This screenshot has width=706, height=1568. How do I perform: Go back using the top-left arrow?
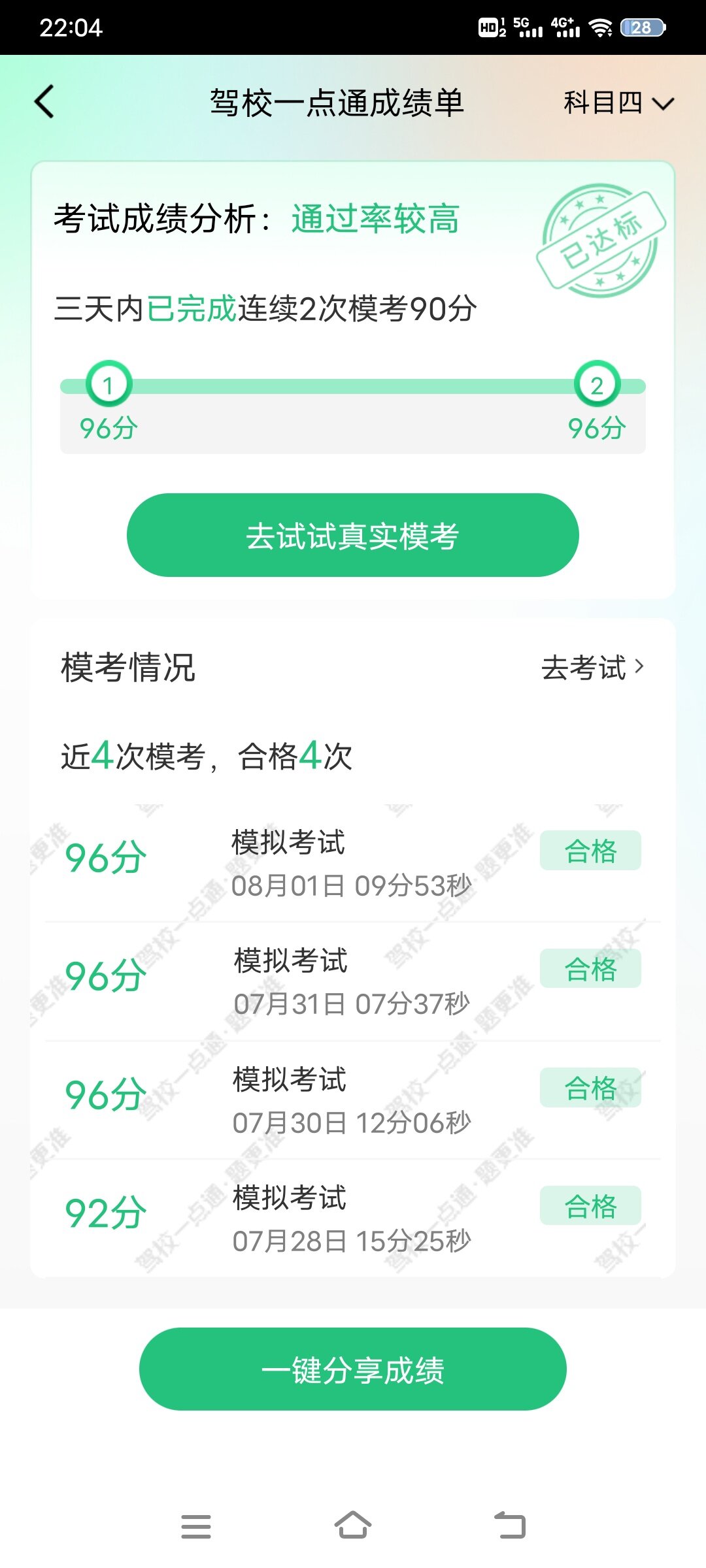coord(44,103)
